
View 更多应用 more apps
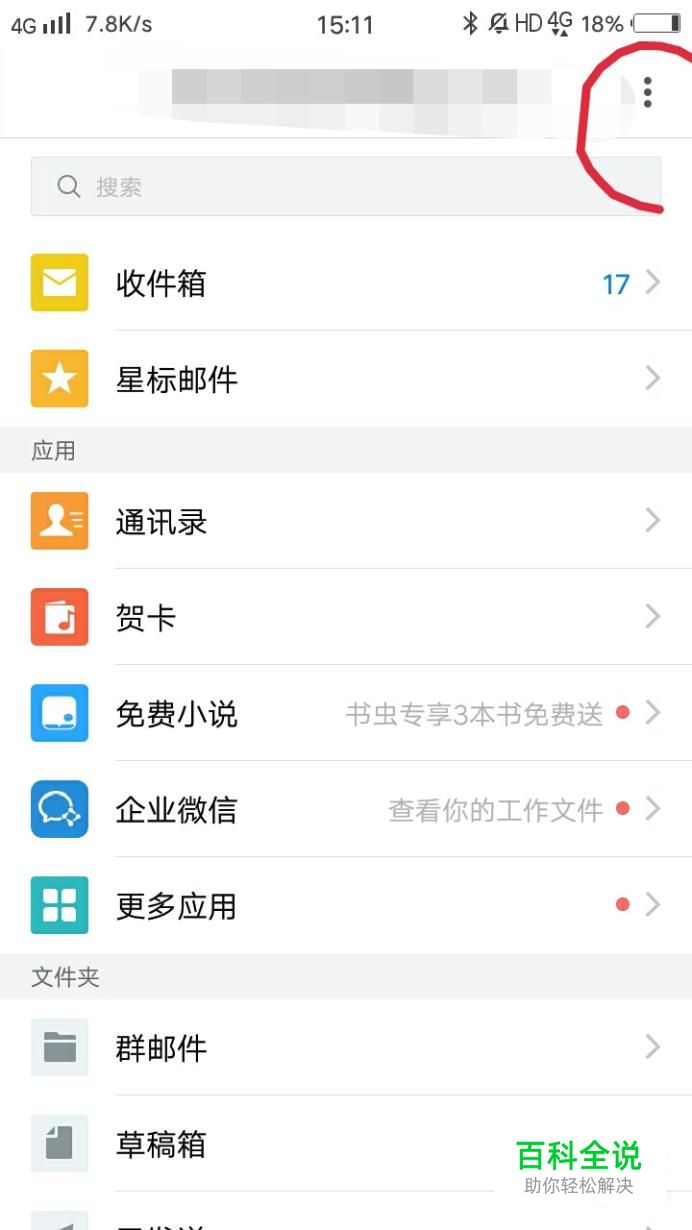click(345, 906)
